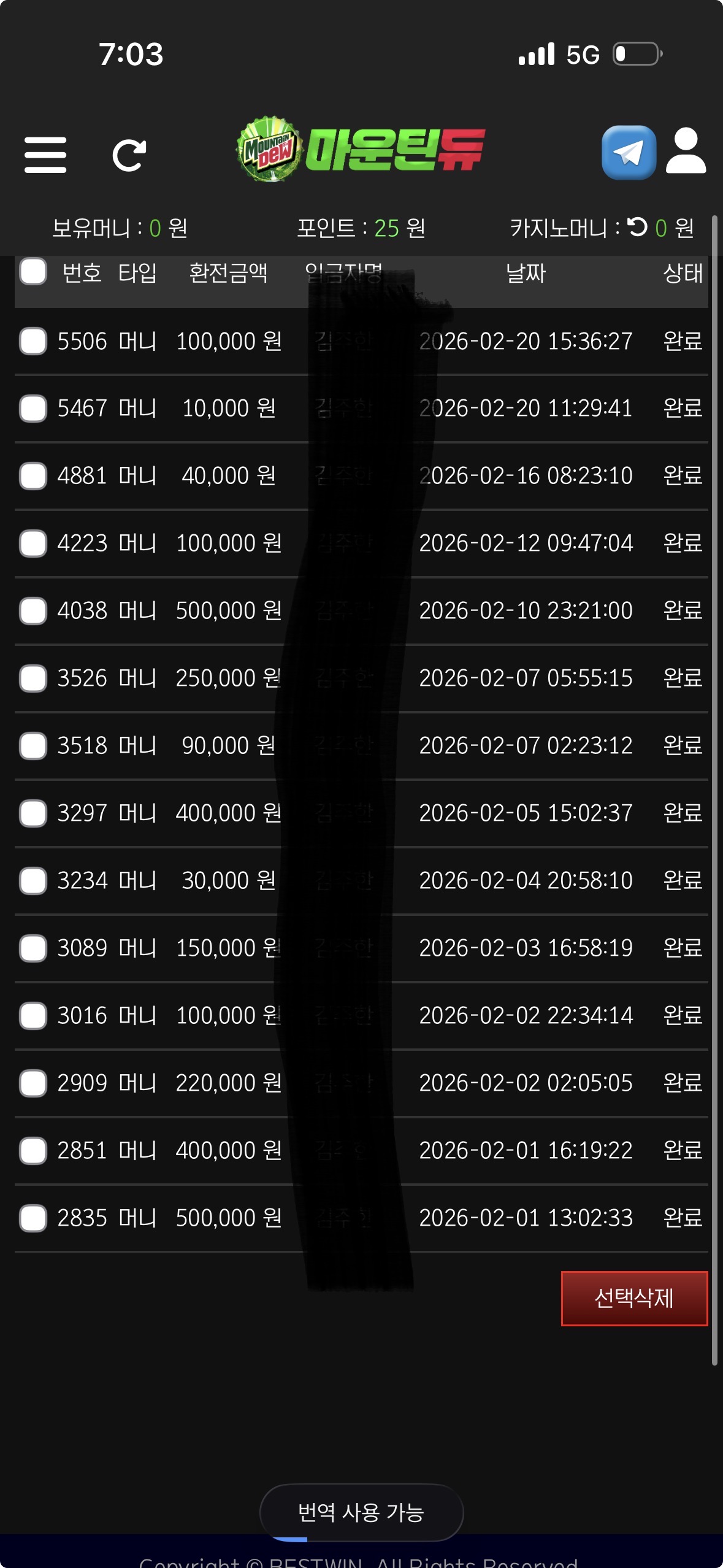Select row 4223 checkbox

[33, 544]
